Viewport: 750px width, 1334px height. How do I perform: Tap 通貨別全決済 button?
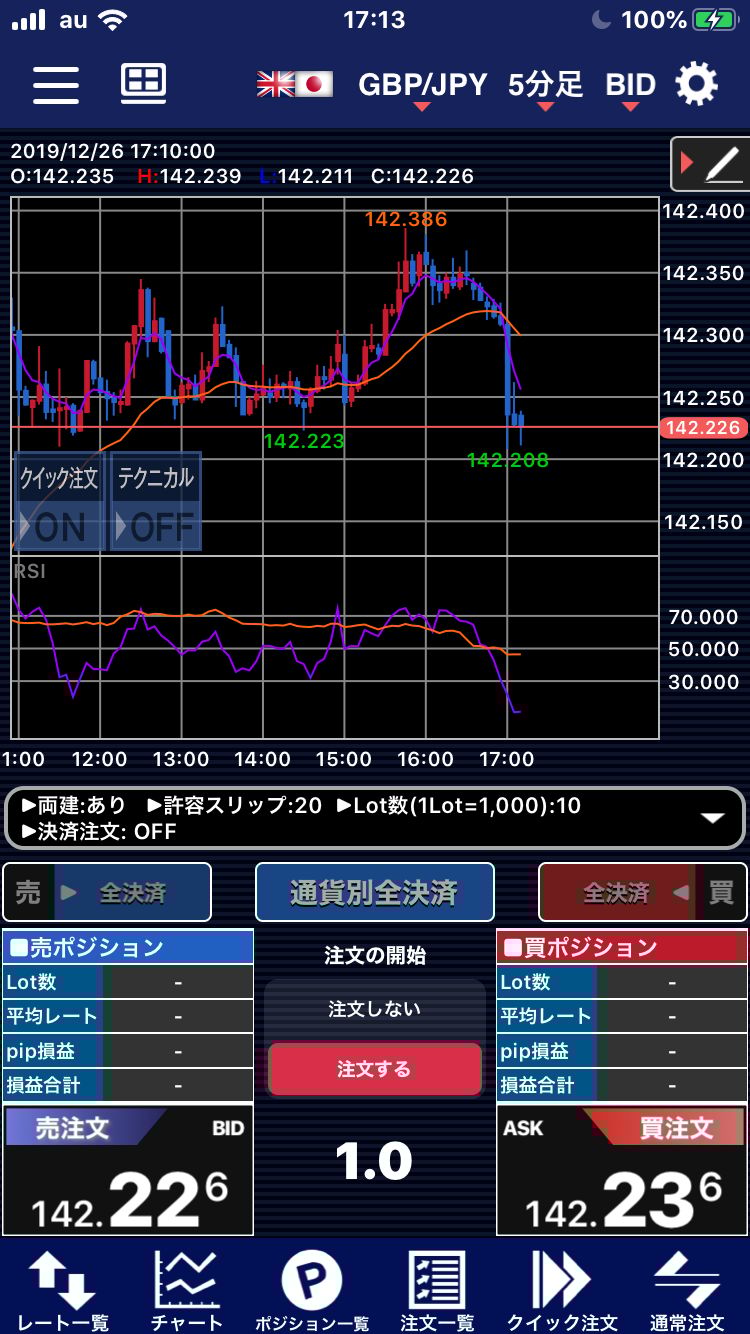point(375,892)
